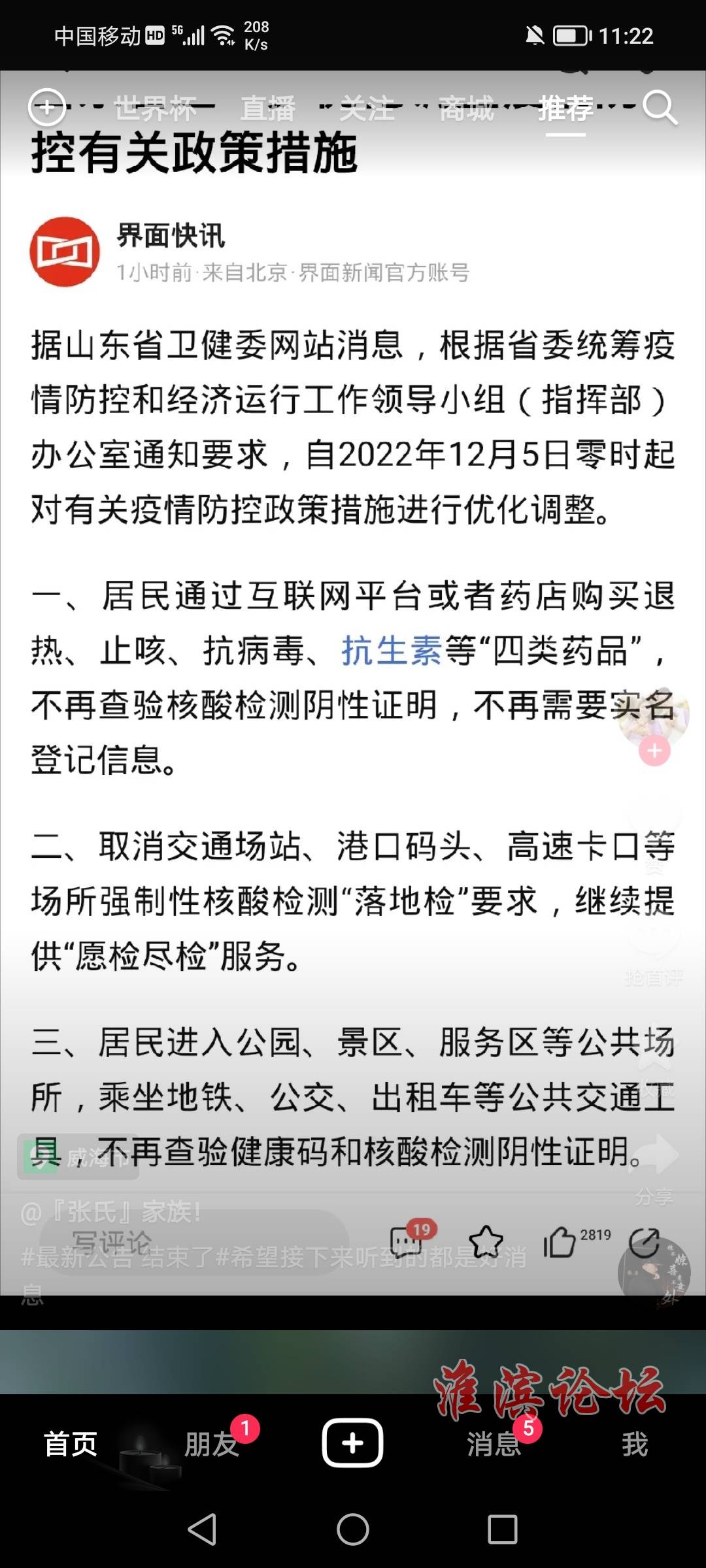Open the comments icon showing 19
This screenshot has height=1568, width=706.
pos(407,1242)
